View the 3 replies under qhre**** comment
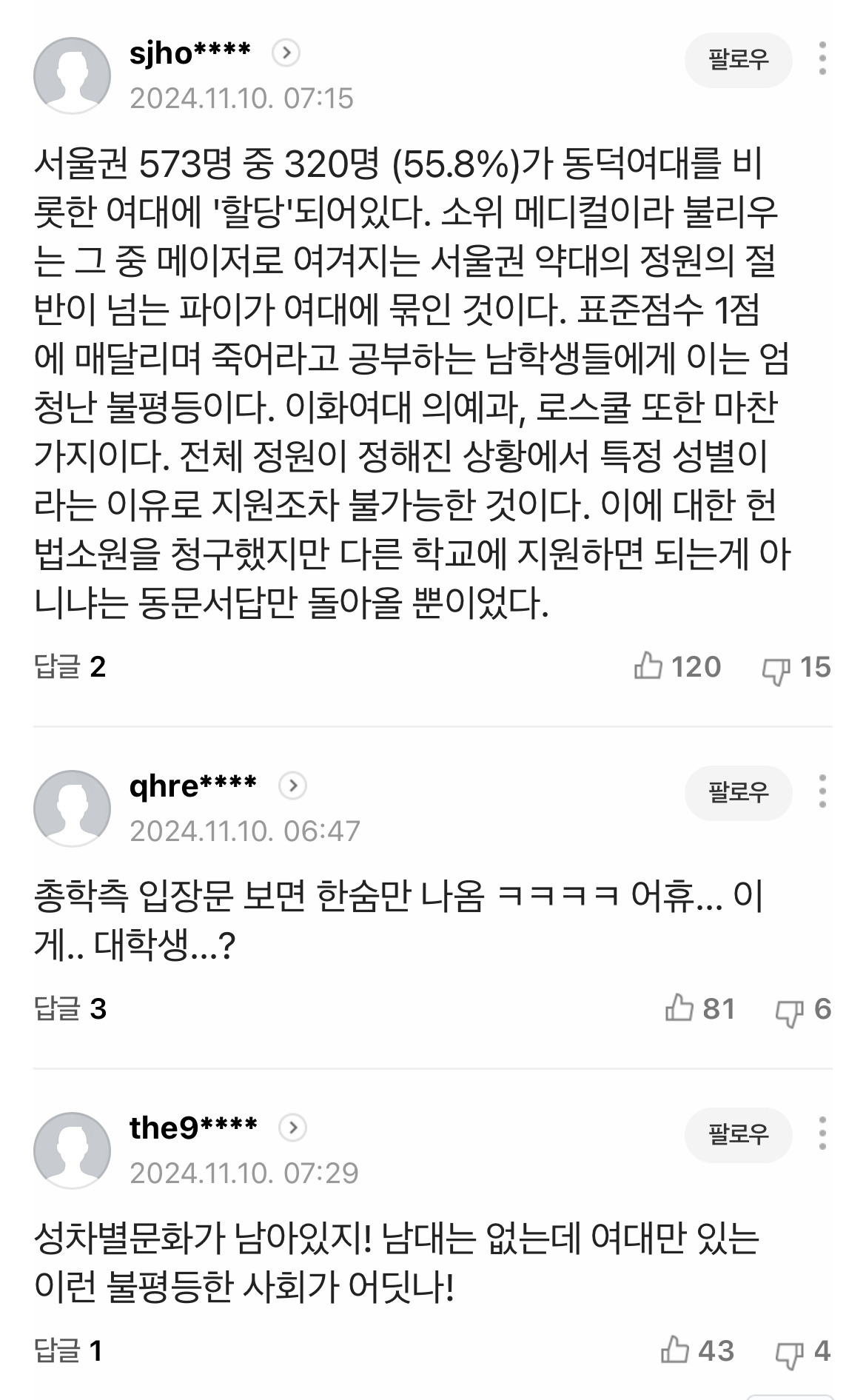Viewport: 866px width, 1400px height. 70,1009
